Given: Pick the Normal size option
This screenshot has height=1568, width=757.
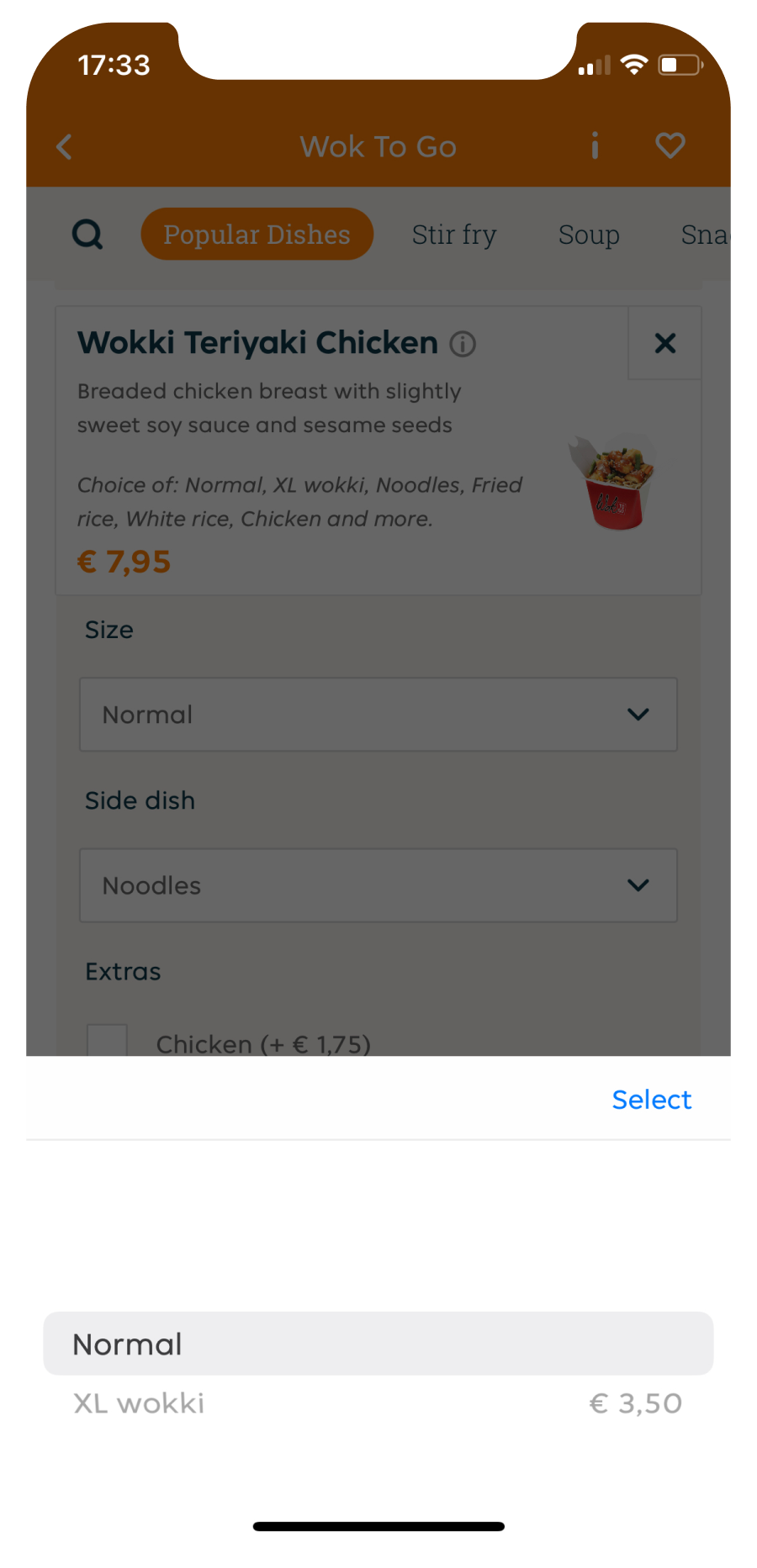Looking at the screenshot, I should coord(378,1344).
